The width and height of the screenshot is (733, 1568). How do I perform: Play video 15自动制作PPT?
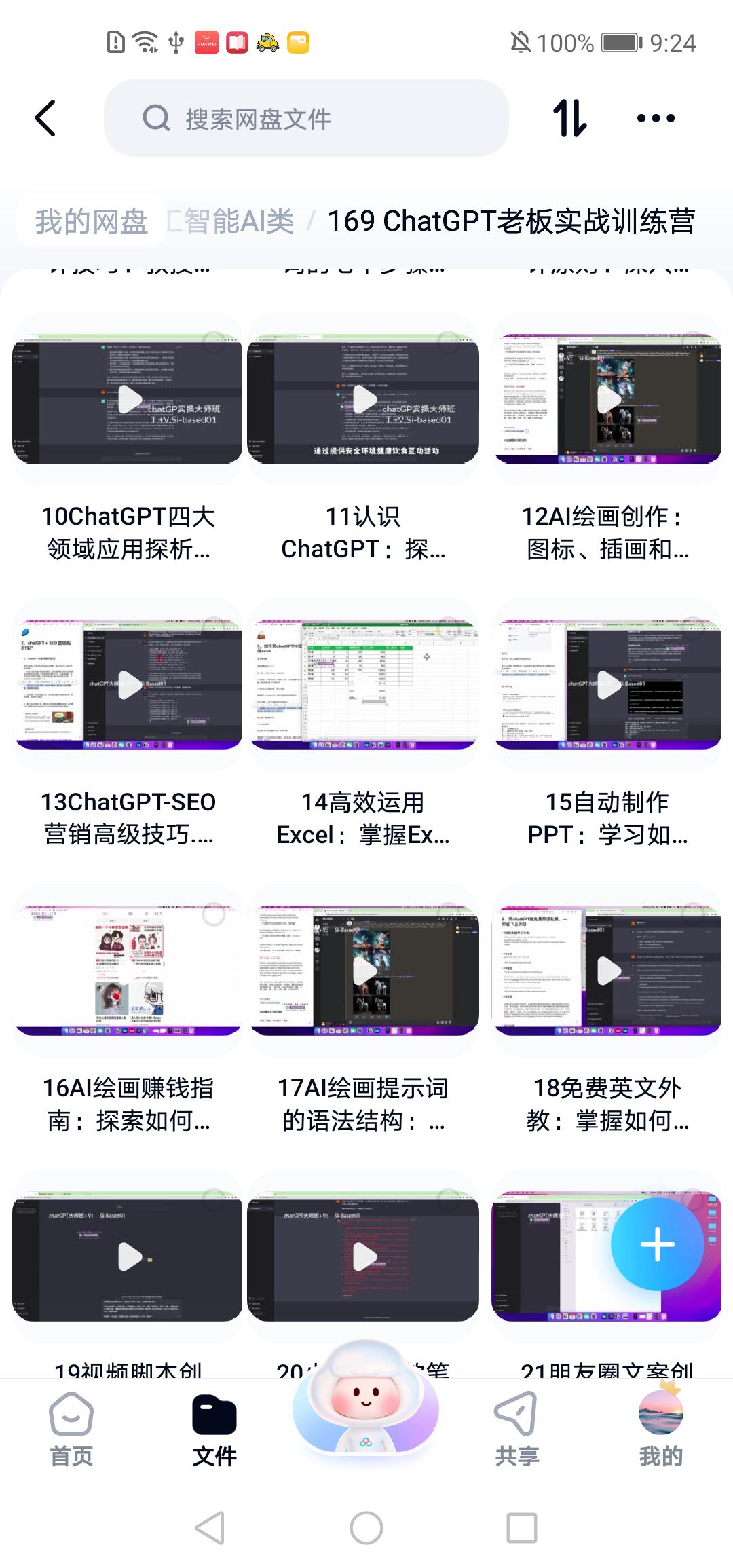607,686
